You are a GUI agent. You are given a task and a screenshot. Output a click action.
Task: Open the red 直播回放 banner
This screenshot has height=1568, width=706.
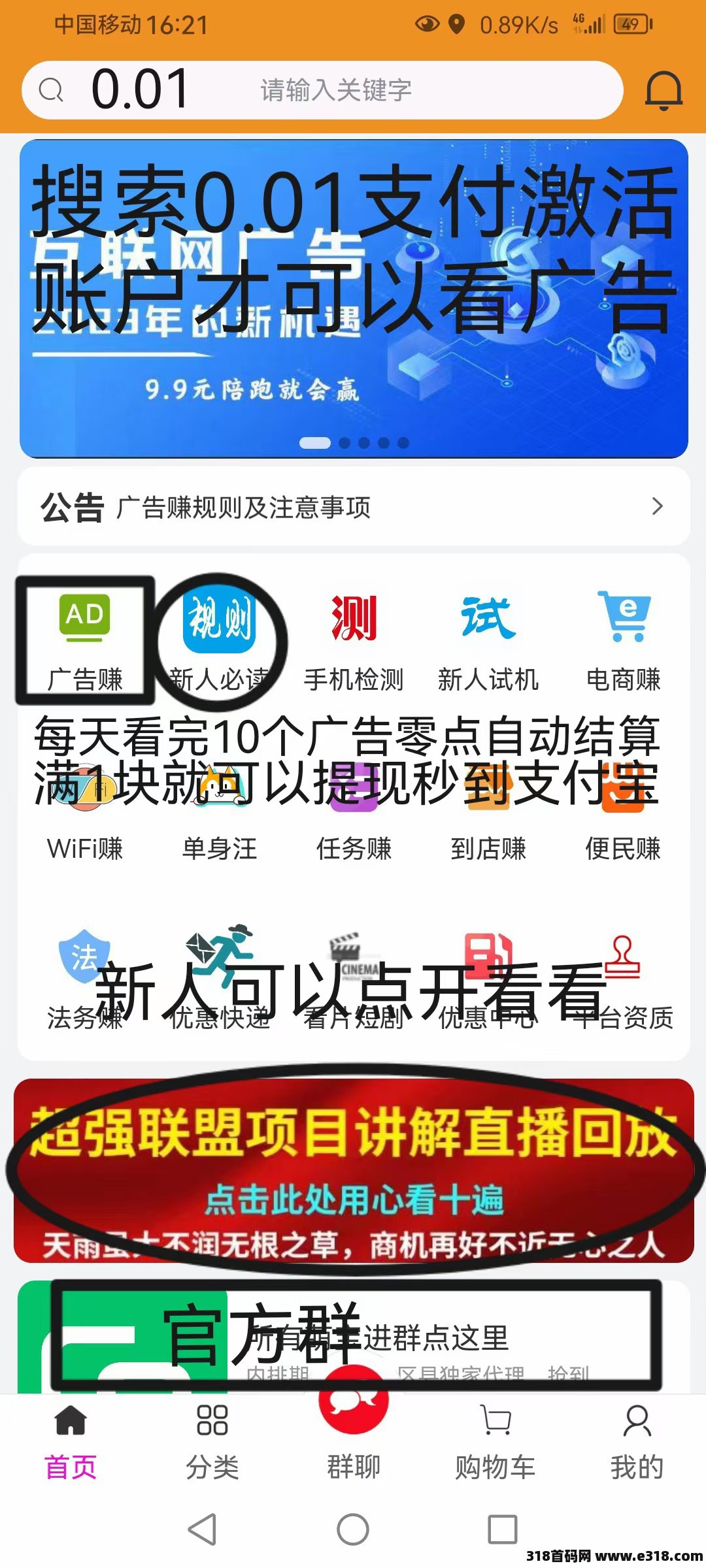[353, 1169]
